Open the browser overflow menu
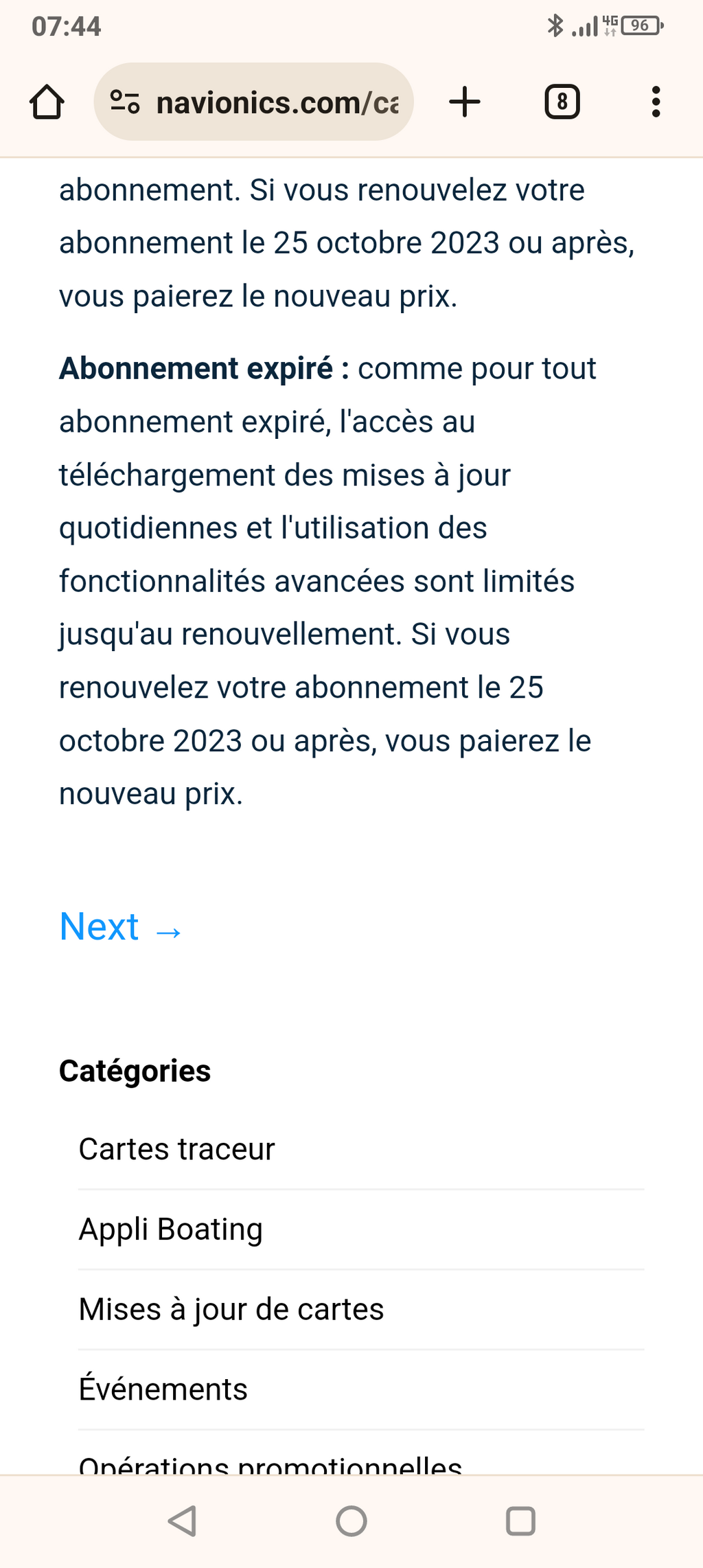Viewport: 703px width, 1568px height. [656, 102]
